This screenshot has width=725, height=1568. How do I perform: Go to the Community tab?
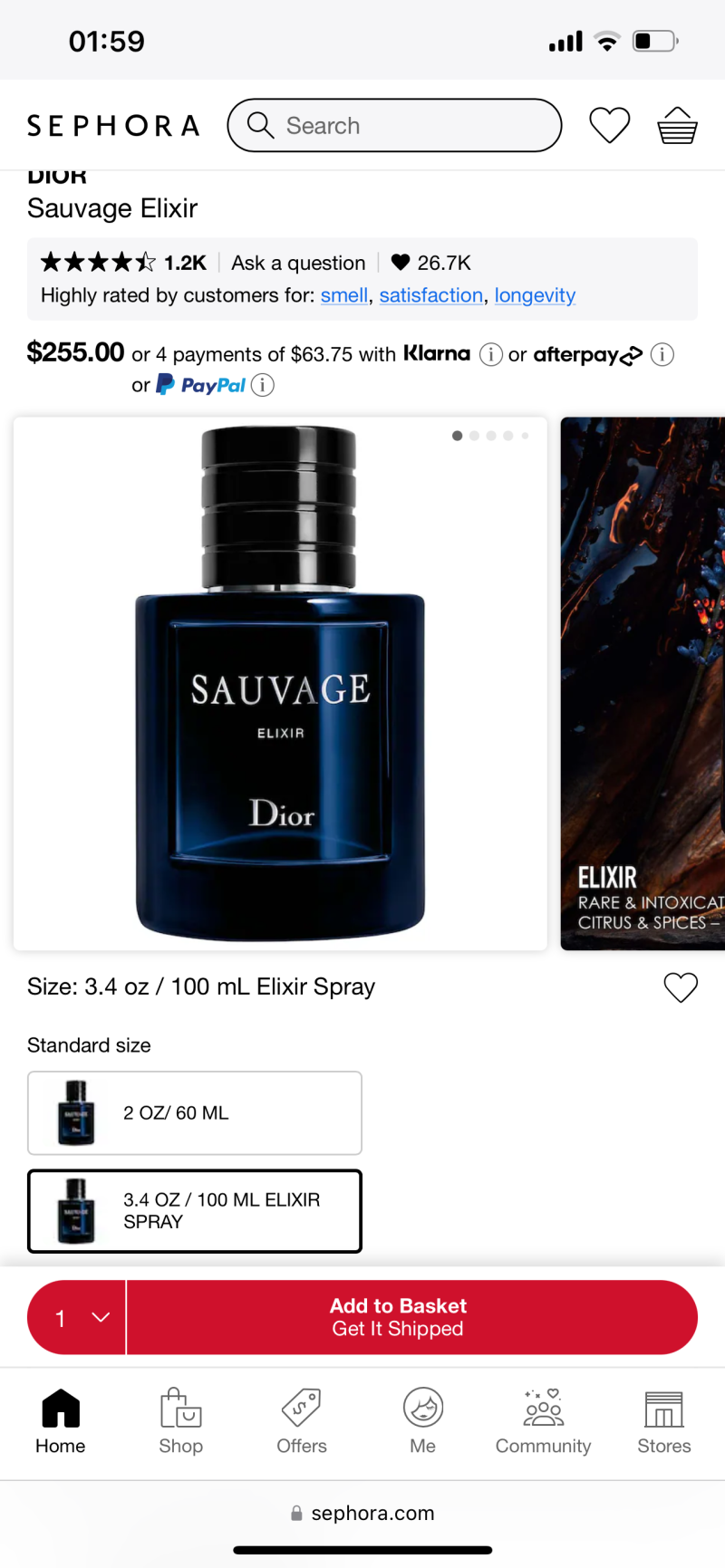coord(543,1420)
